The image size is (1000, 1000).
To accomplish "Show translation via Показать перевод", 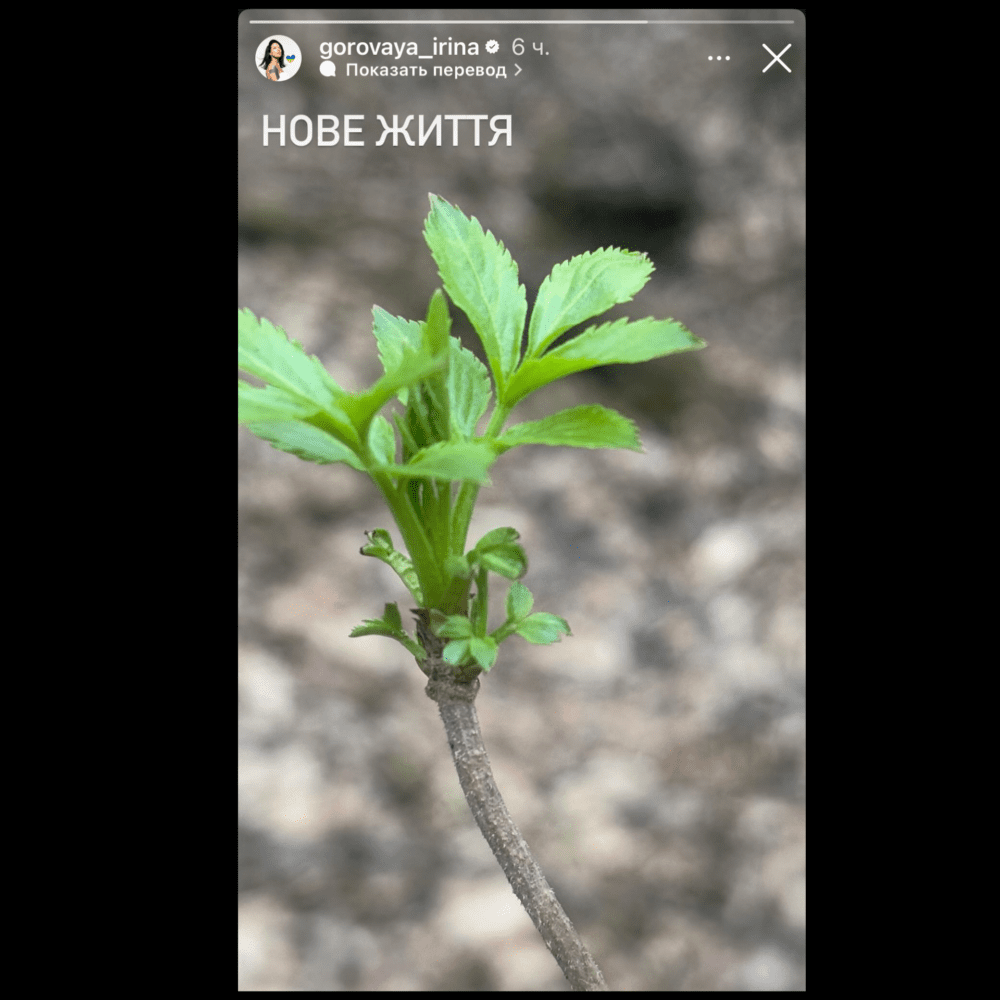I will click(425, 70).
